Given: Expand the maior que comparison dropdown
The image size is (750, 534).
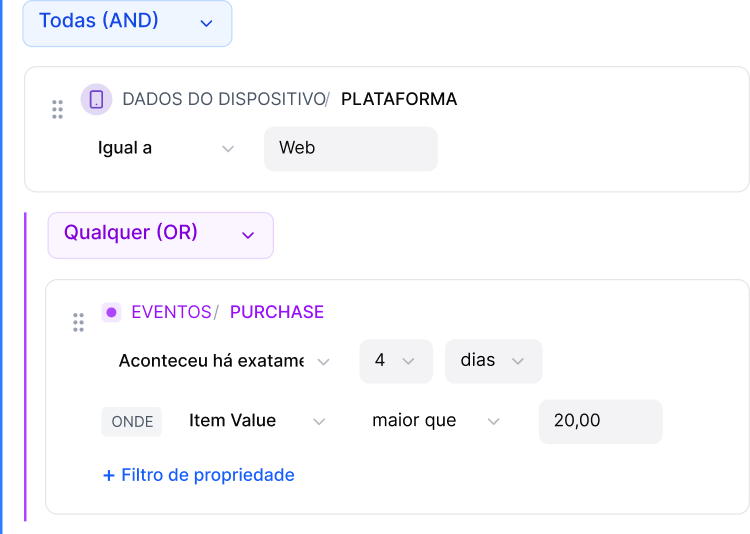Looking at the screenshot, I should point(435,421).
